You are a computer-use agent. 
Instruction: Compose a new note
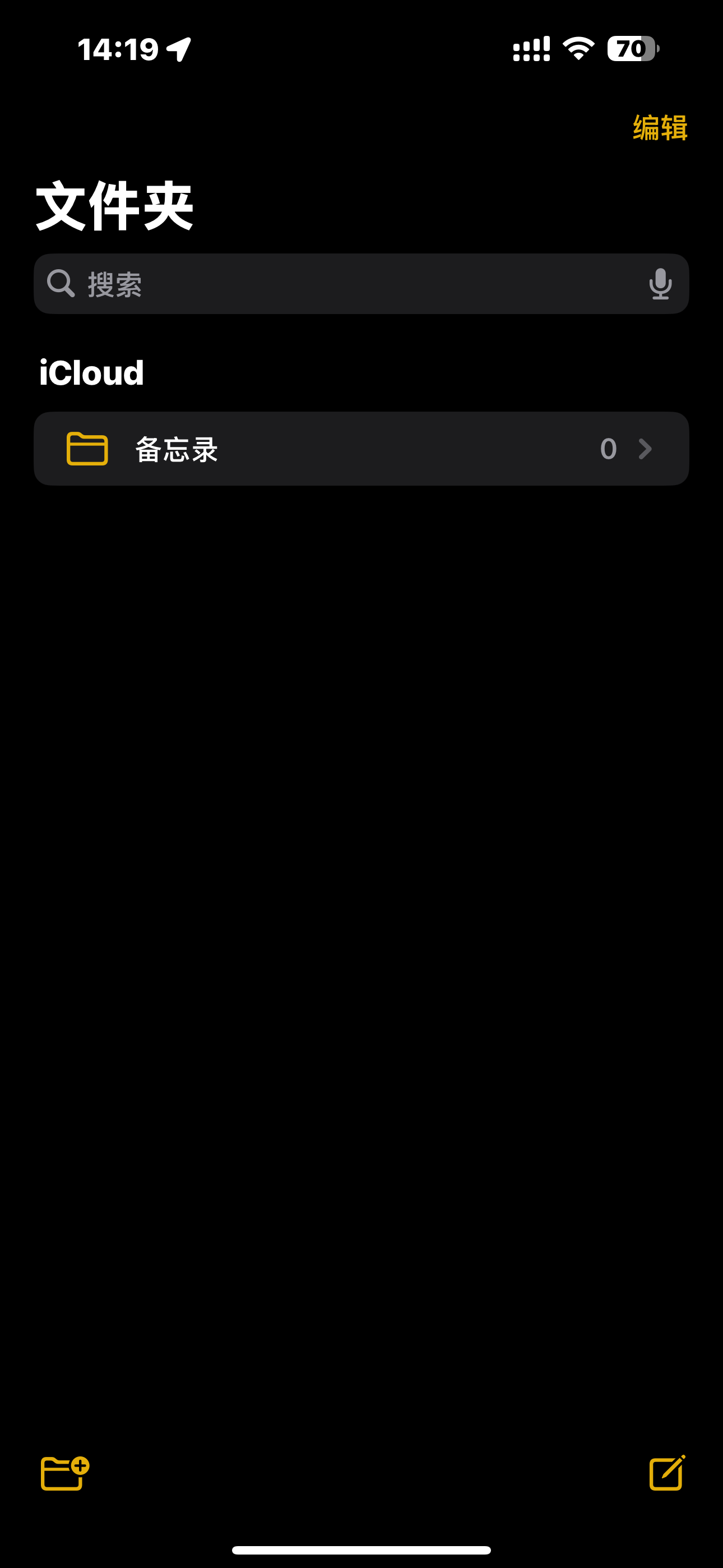coord(667,1473)
